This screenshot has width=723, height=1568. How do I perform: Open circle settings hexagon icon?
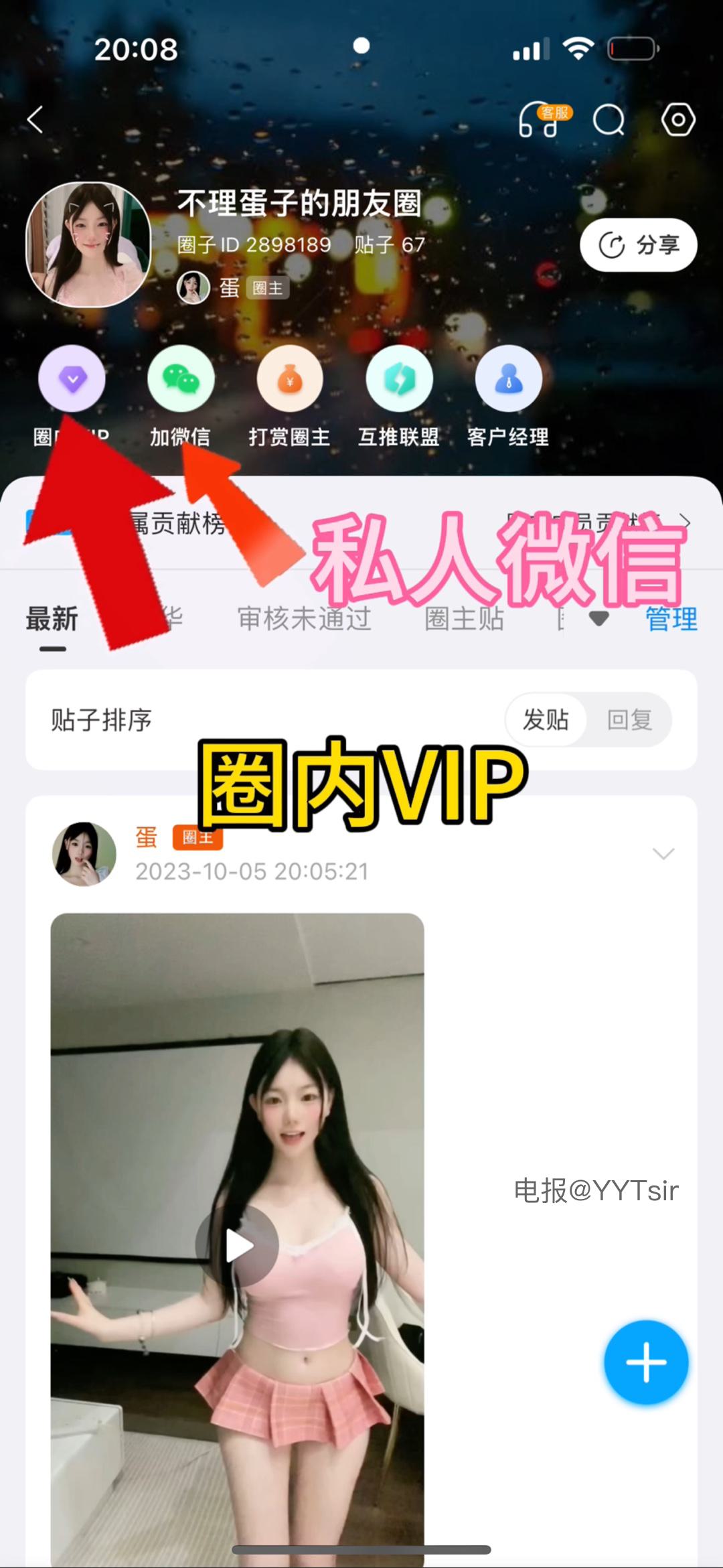pos(678,120)
